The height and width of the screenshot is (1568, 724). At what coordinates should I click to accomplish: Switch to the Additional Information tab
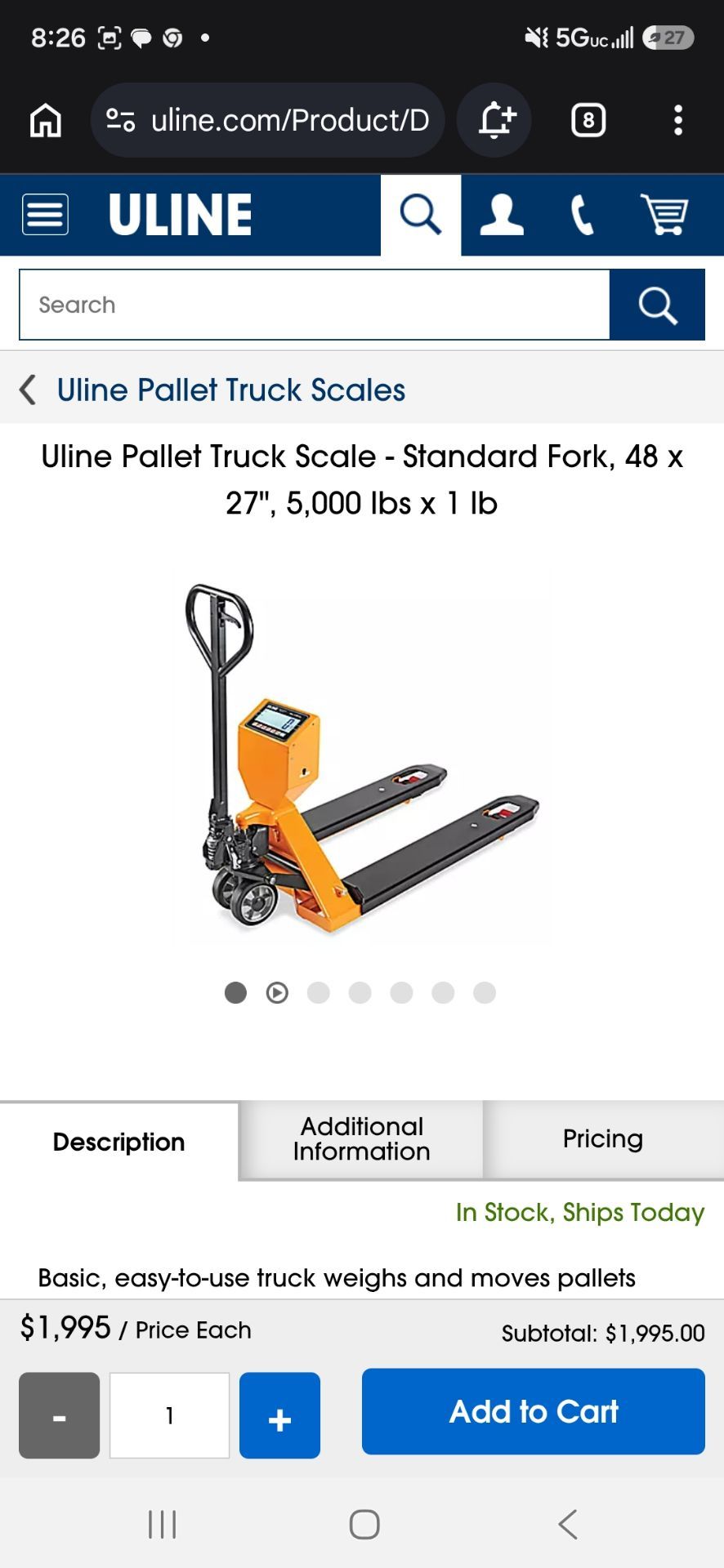(361, 1139)
